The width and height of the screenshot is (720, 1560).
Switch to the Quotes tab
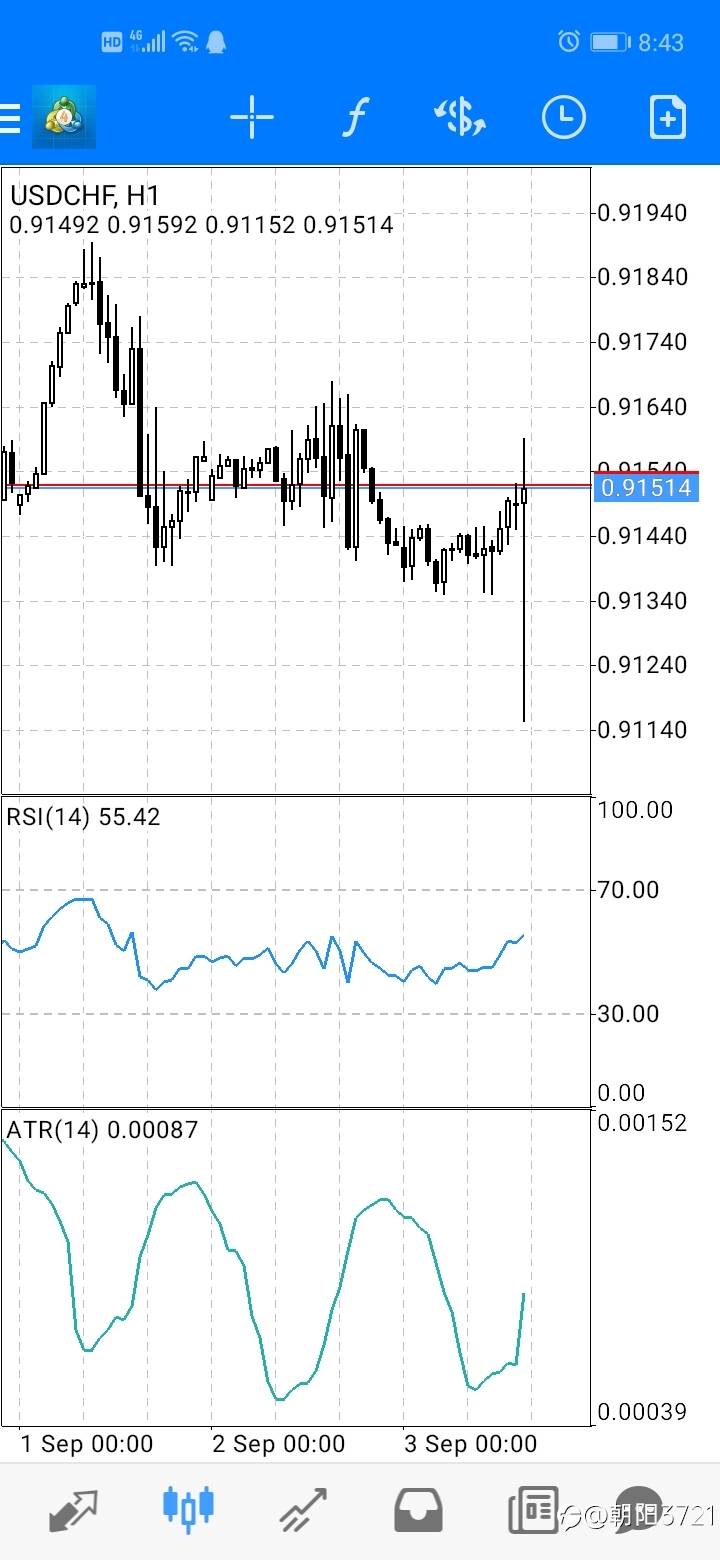[x=73, y=1510]
